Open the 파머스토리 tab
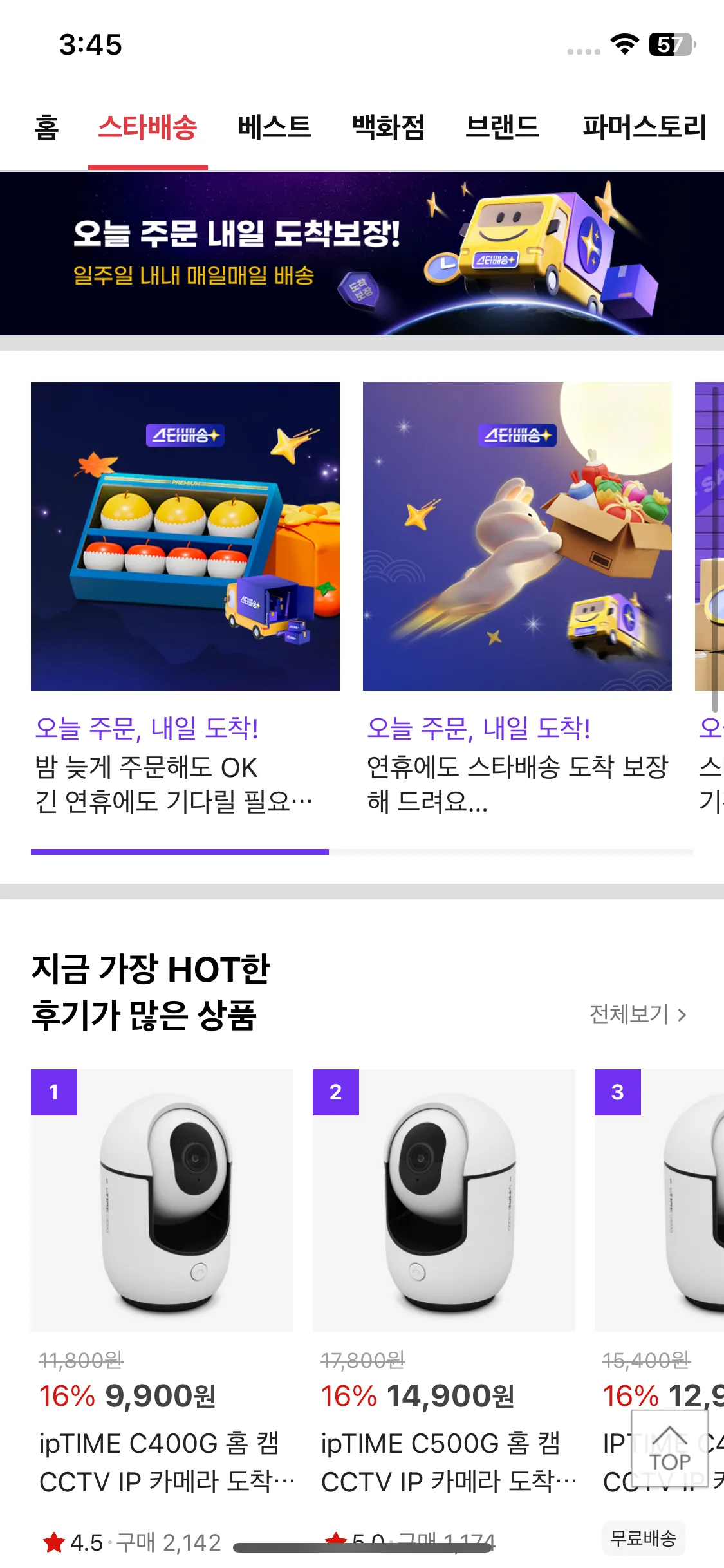Viewport: 724px width, 1568px height. pyautogui.click(x=644, y=127)
